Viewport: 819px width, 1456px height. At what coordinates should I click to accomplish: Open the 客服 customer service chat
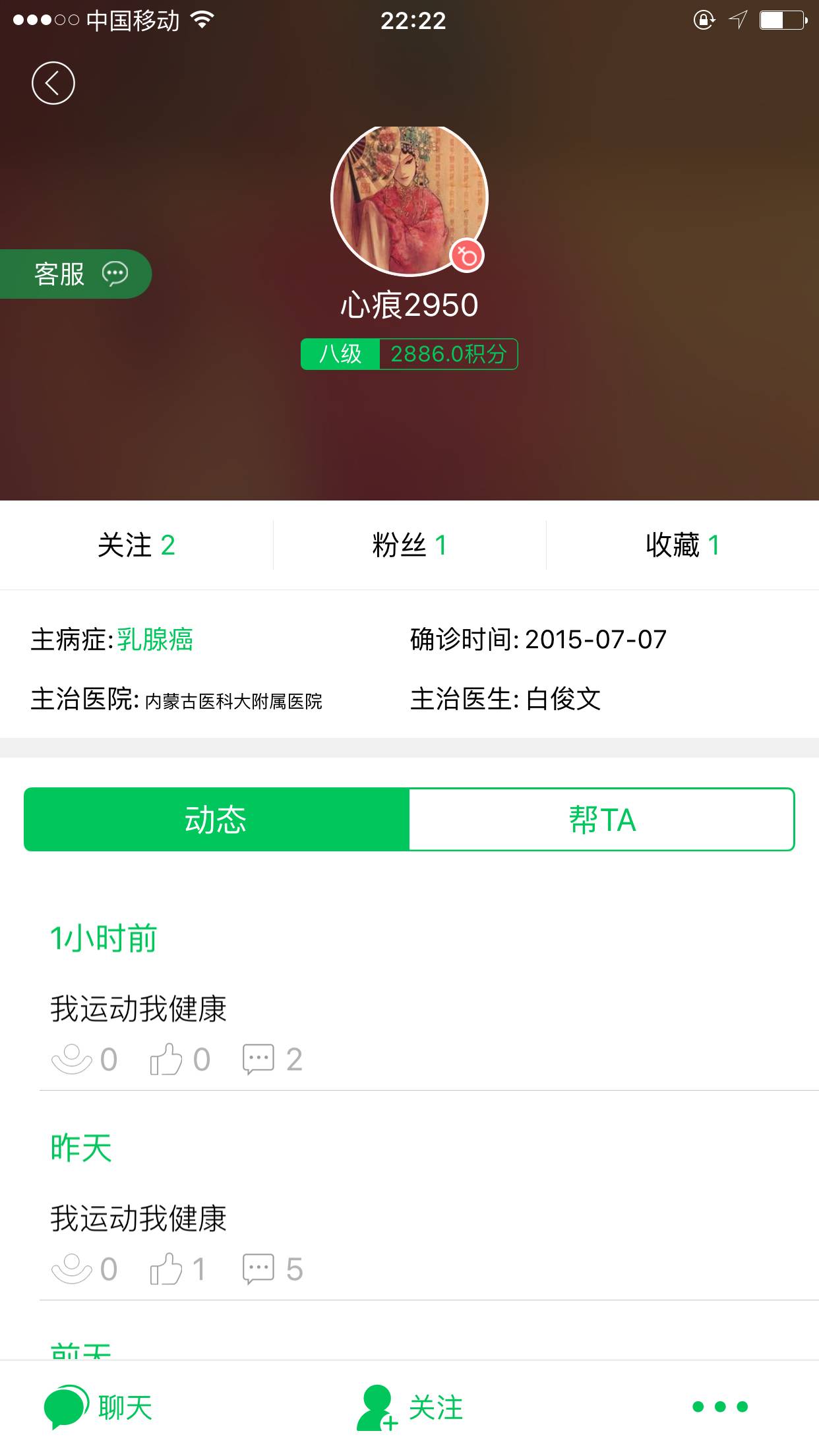click(76, 274)
